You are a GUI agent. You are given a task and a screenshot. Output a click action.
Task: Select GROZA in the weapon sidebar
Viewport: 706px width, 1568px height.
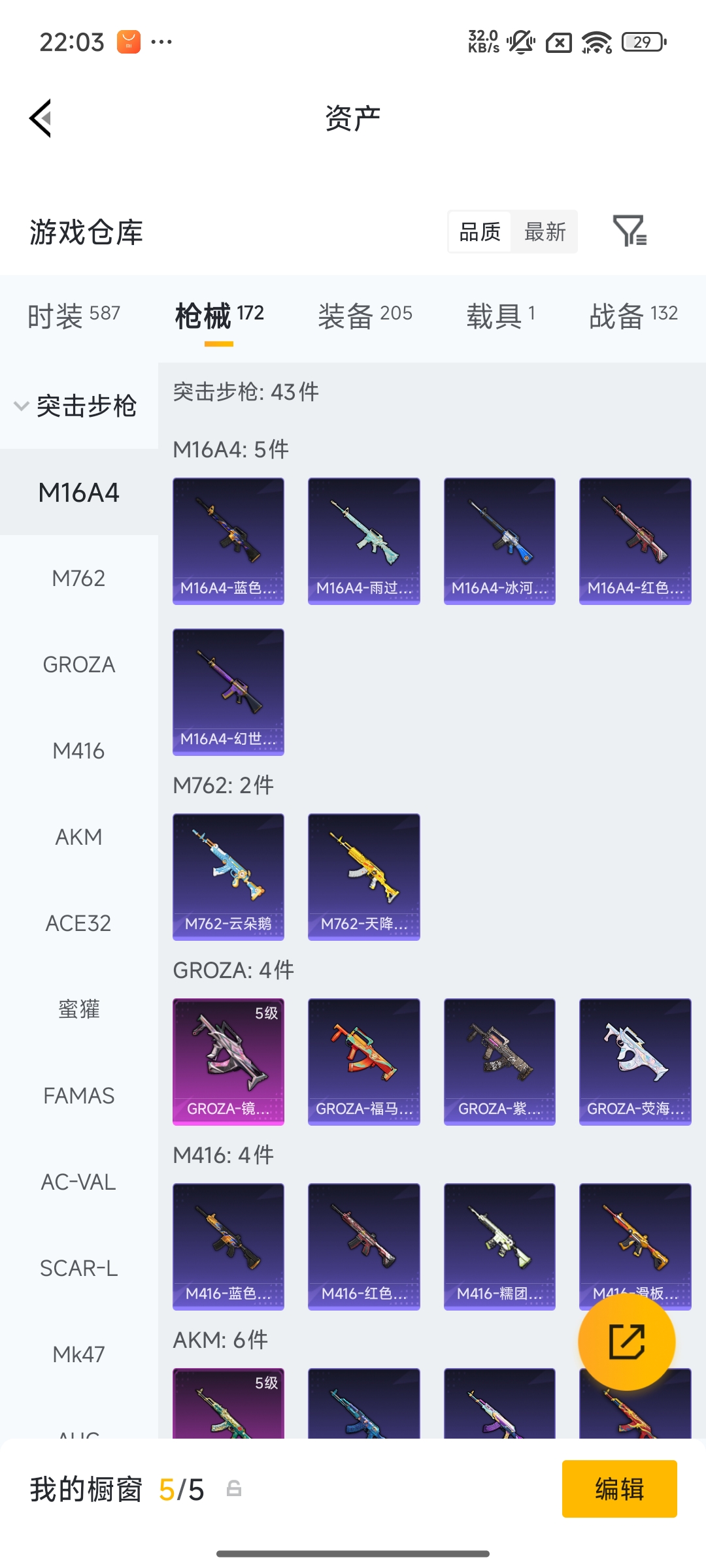tap(78, 664)
